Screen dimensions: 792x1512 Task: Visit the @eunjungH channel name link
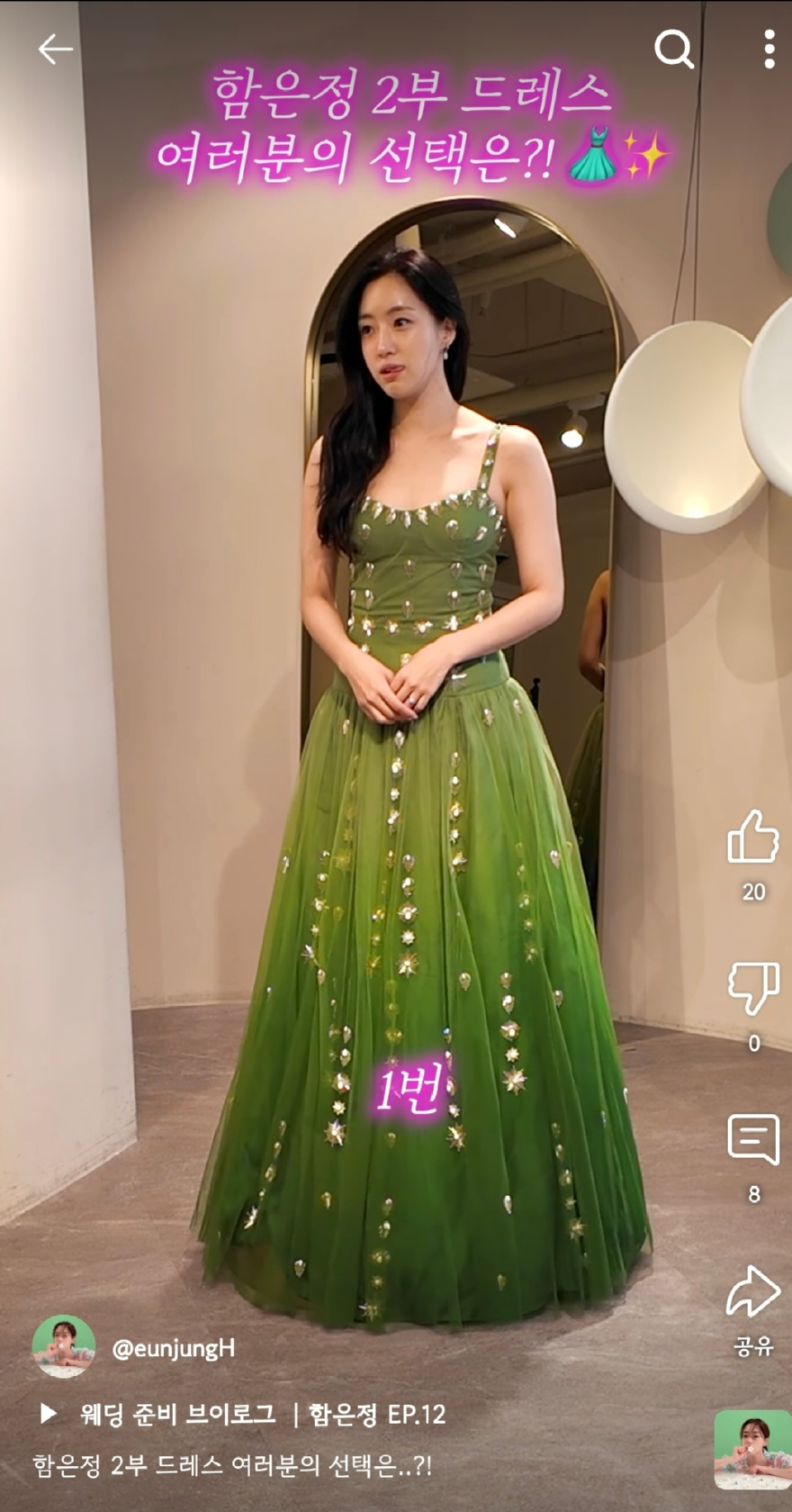[173, 1348]
